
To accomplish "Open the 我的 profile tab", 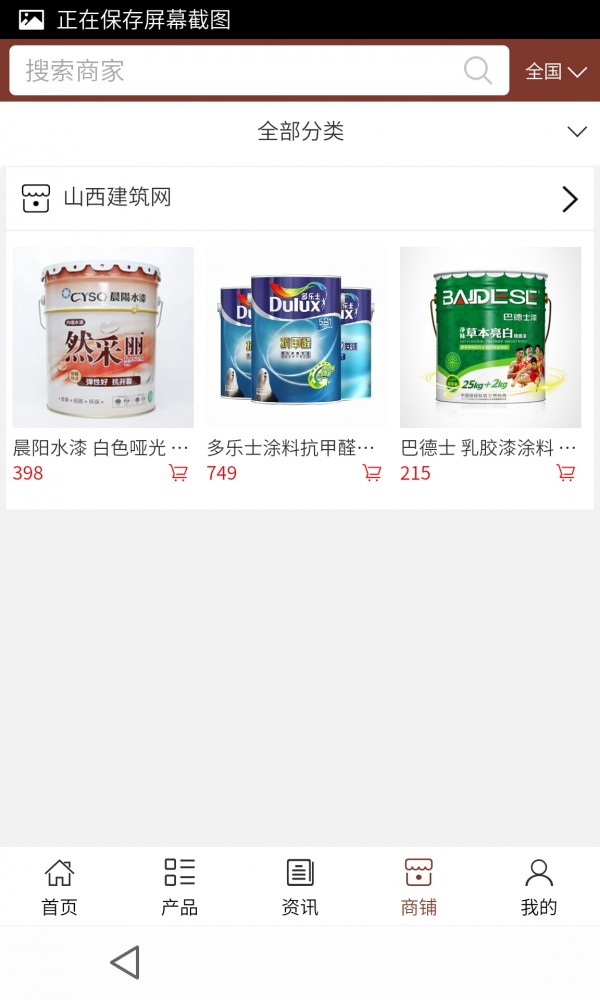I will click(539, 887).
